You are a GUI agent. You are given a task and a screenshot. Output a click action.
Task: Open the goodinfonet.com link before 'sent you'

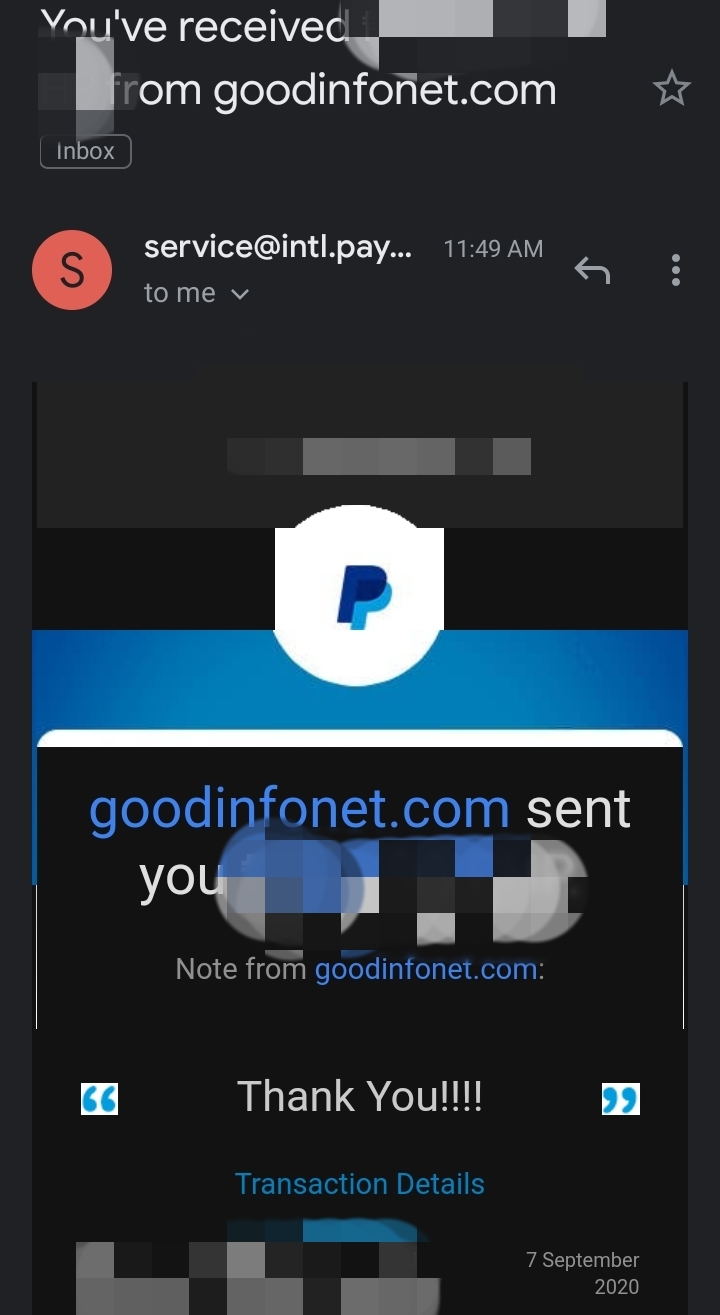point(299,809)
